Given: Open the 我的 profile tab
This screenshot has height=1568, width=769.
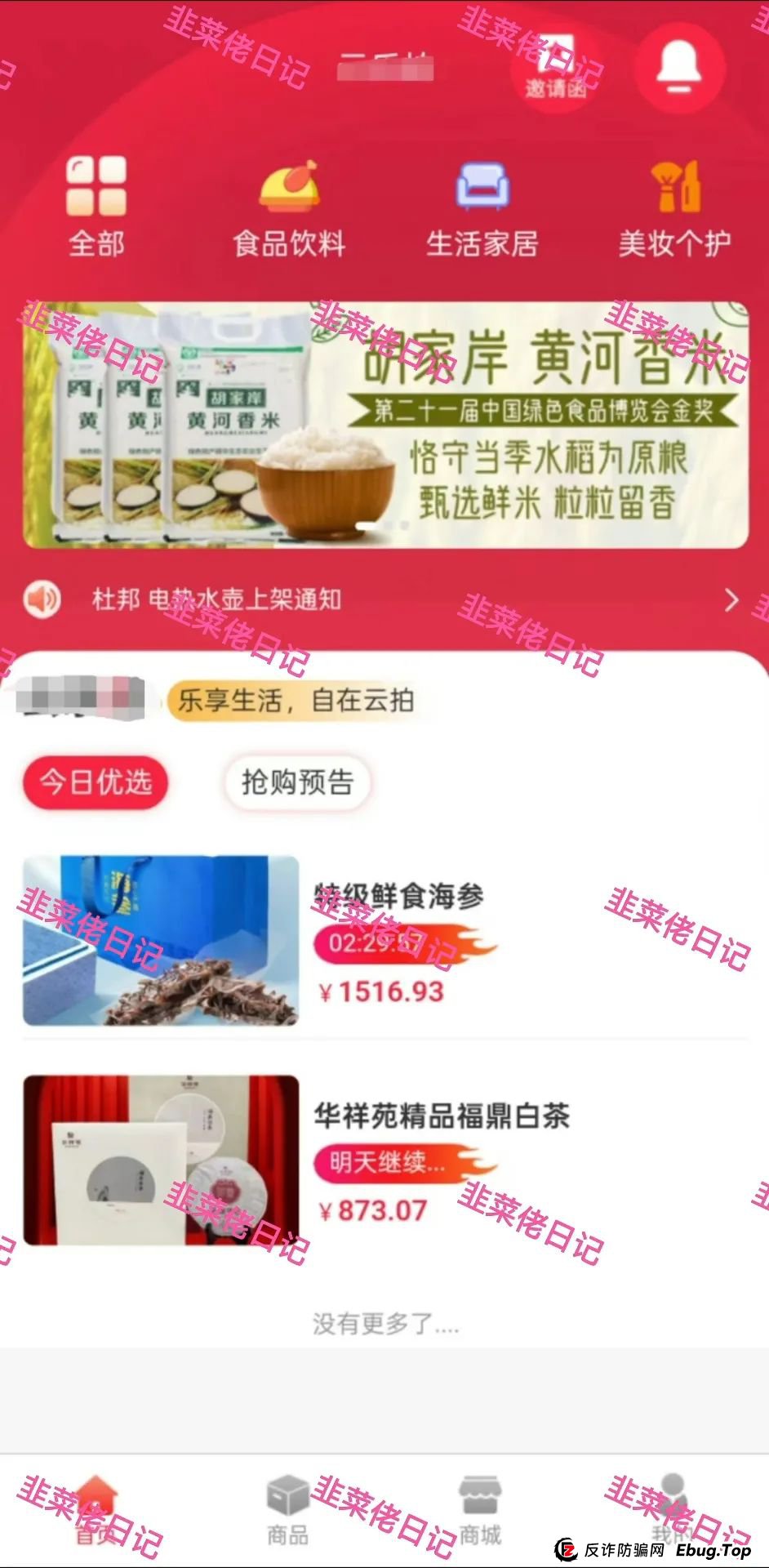Looking at the screenshot, I should (672, 1511).
